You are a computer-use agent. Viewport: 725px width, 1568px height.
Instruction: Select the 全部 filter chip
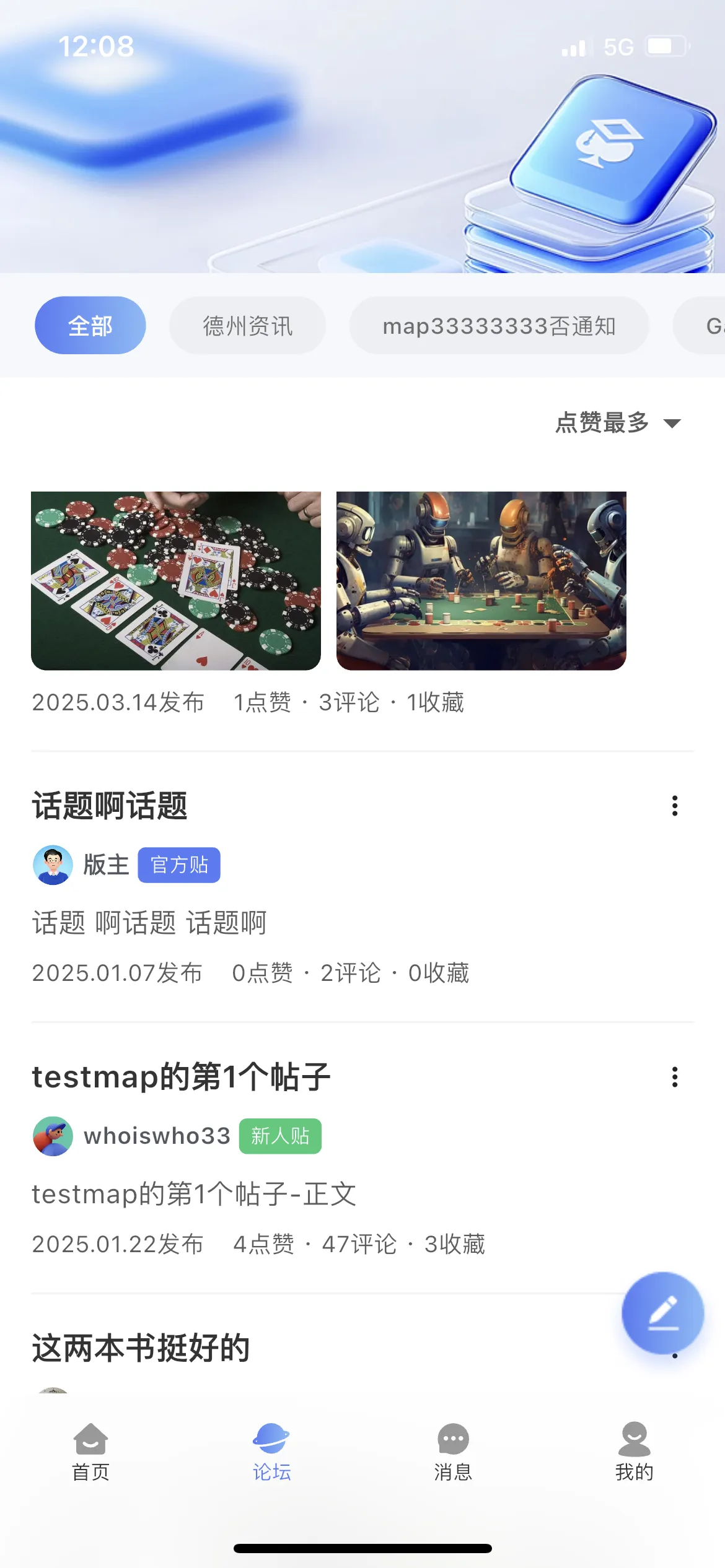tap(90, 324)
